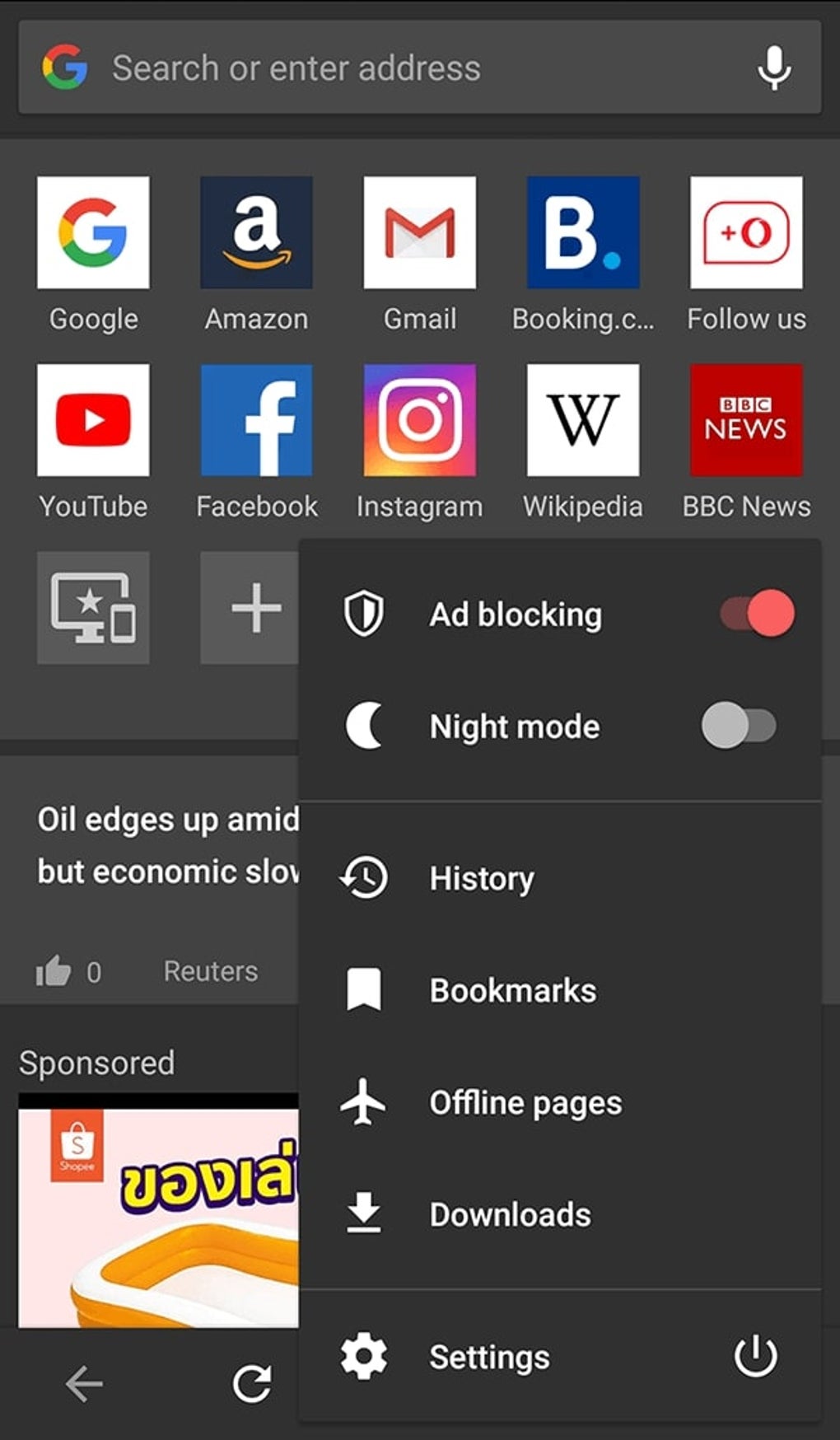
Task: View Bookmarks
Action: [x=512, y=990]
